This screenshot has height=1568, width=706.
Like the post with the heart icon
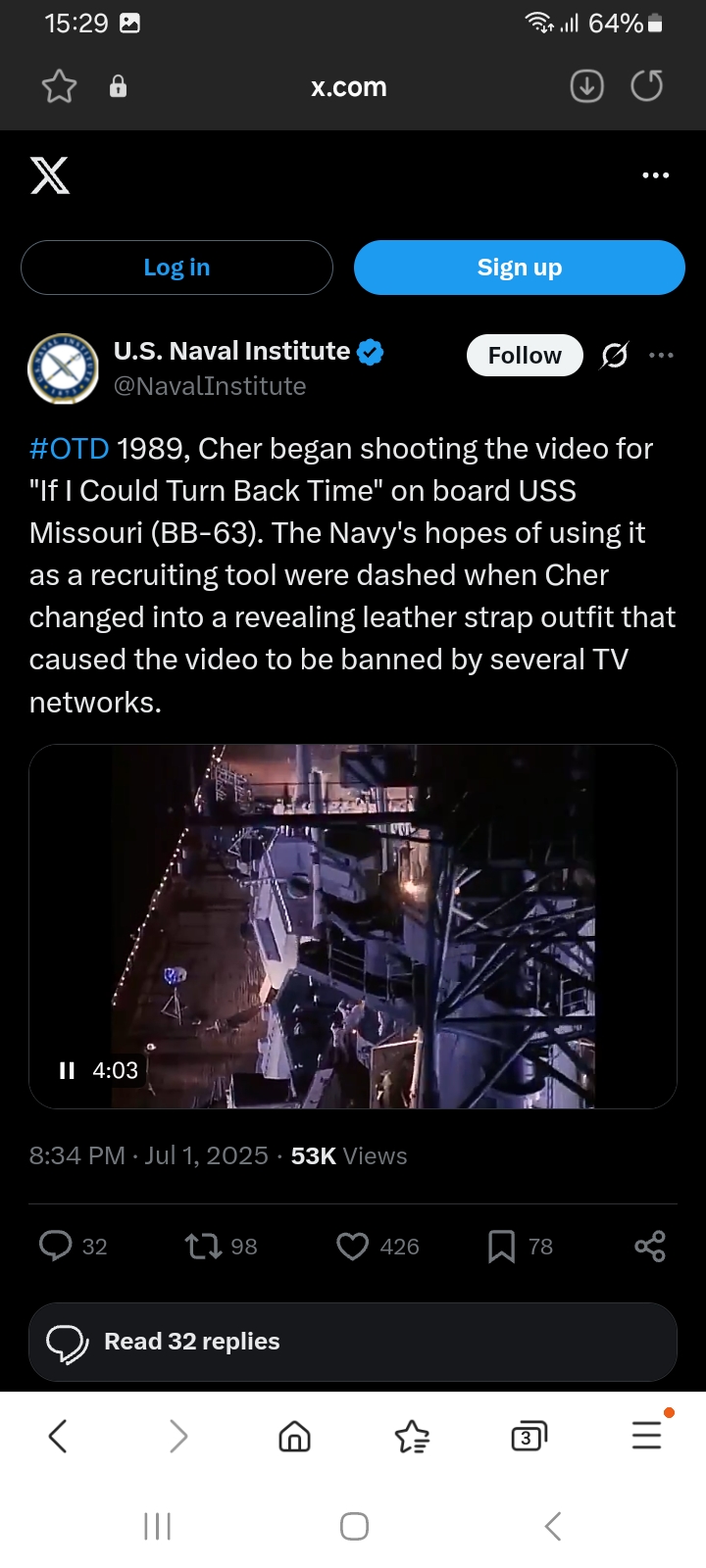pyautogui.click(x=352, y=1247)
